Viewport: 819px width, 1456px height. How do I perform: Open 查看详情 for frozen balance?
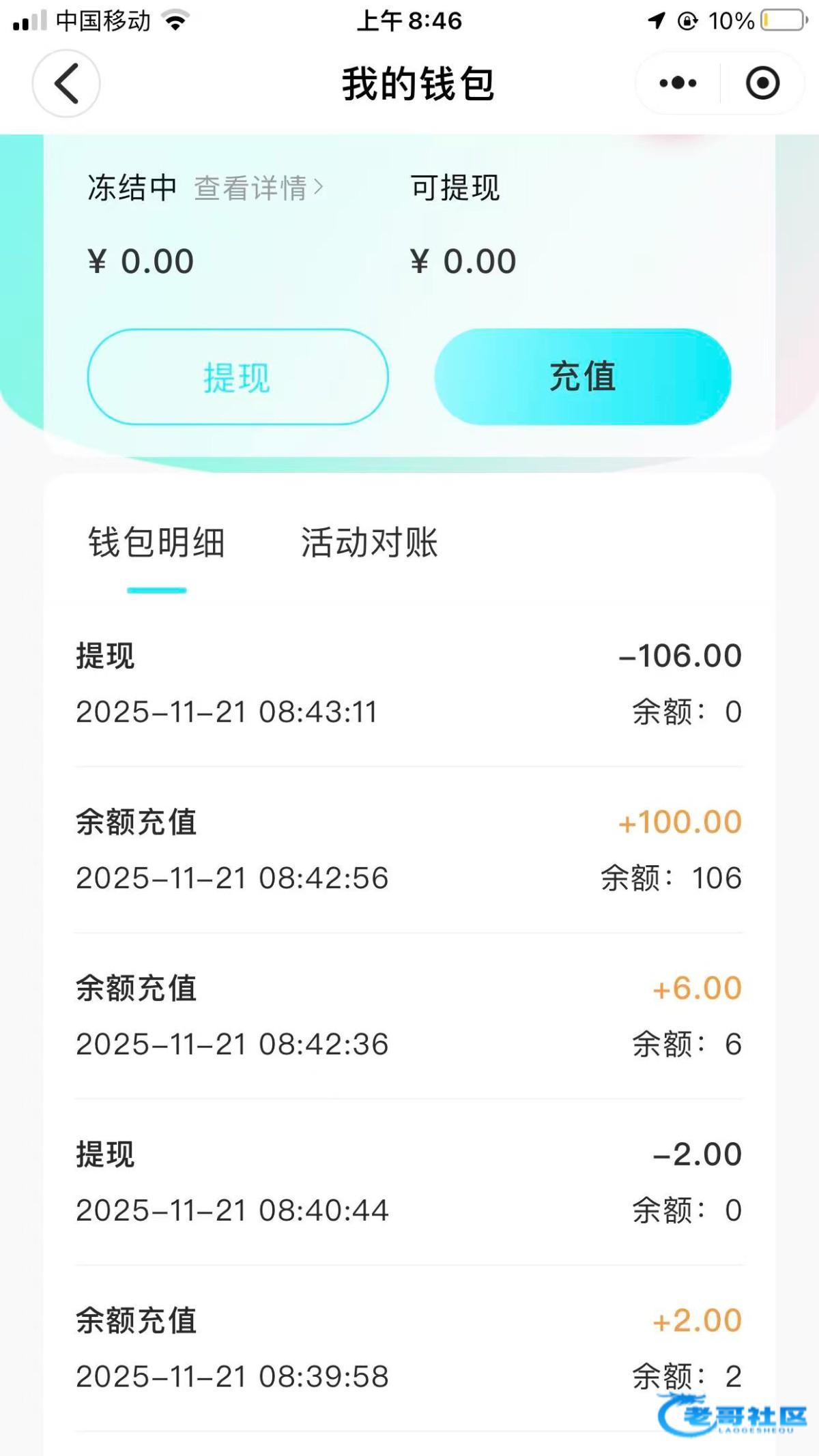[x=258, y=188]
